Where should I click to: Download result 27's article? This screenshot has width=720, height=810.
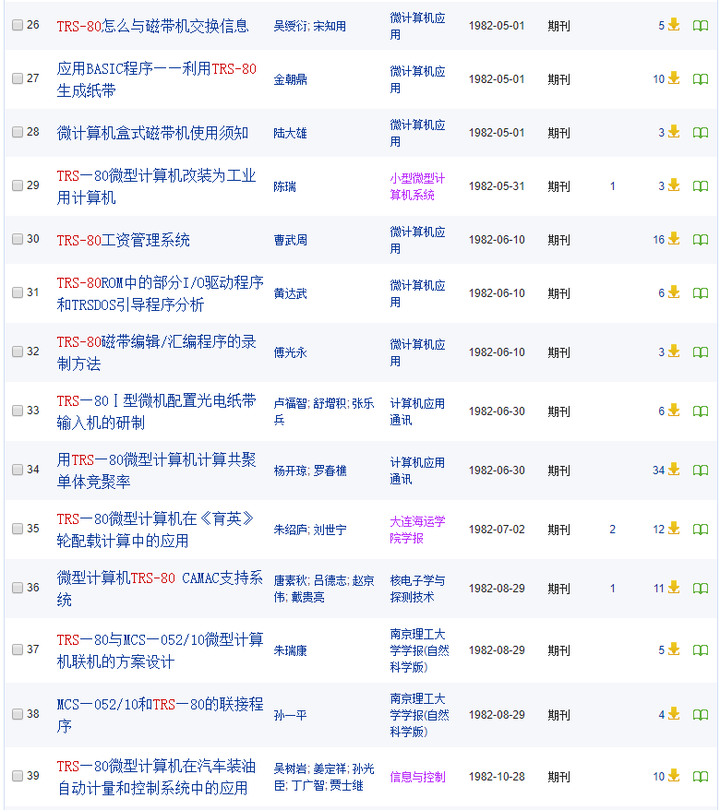674,78
